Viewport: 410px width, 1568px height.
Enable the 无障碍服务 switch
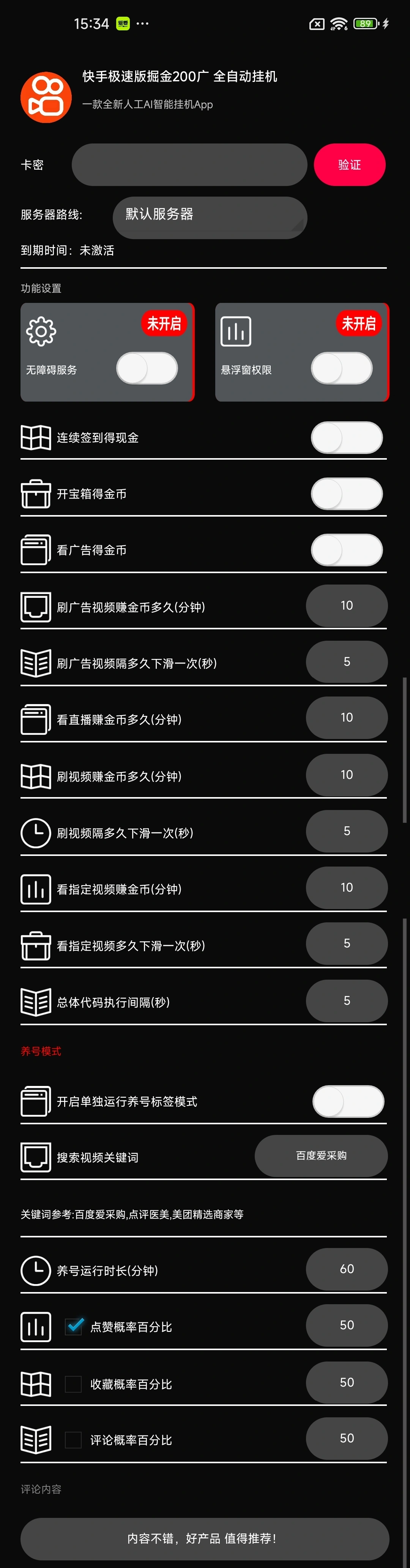coord(147,368)
